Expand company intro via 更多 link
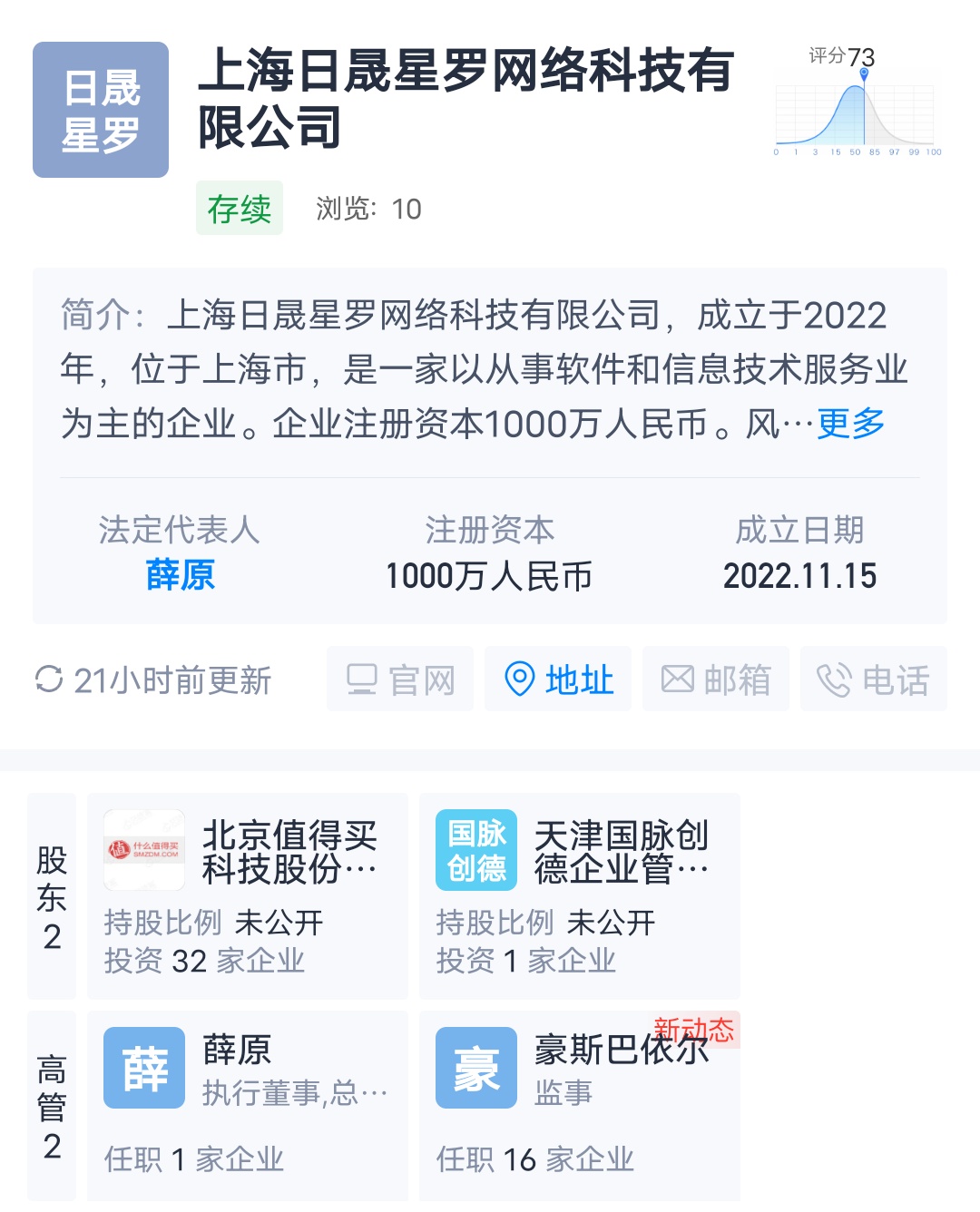The image size is (980, 1212). (x=850, y=424)
